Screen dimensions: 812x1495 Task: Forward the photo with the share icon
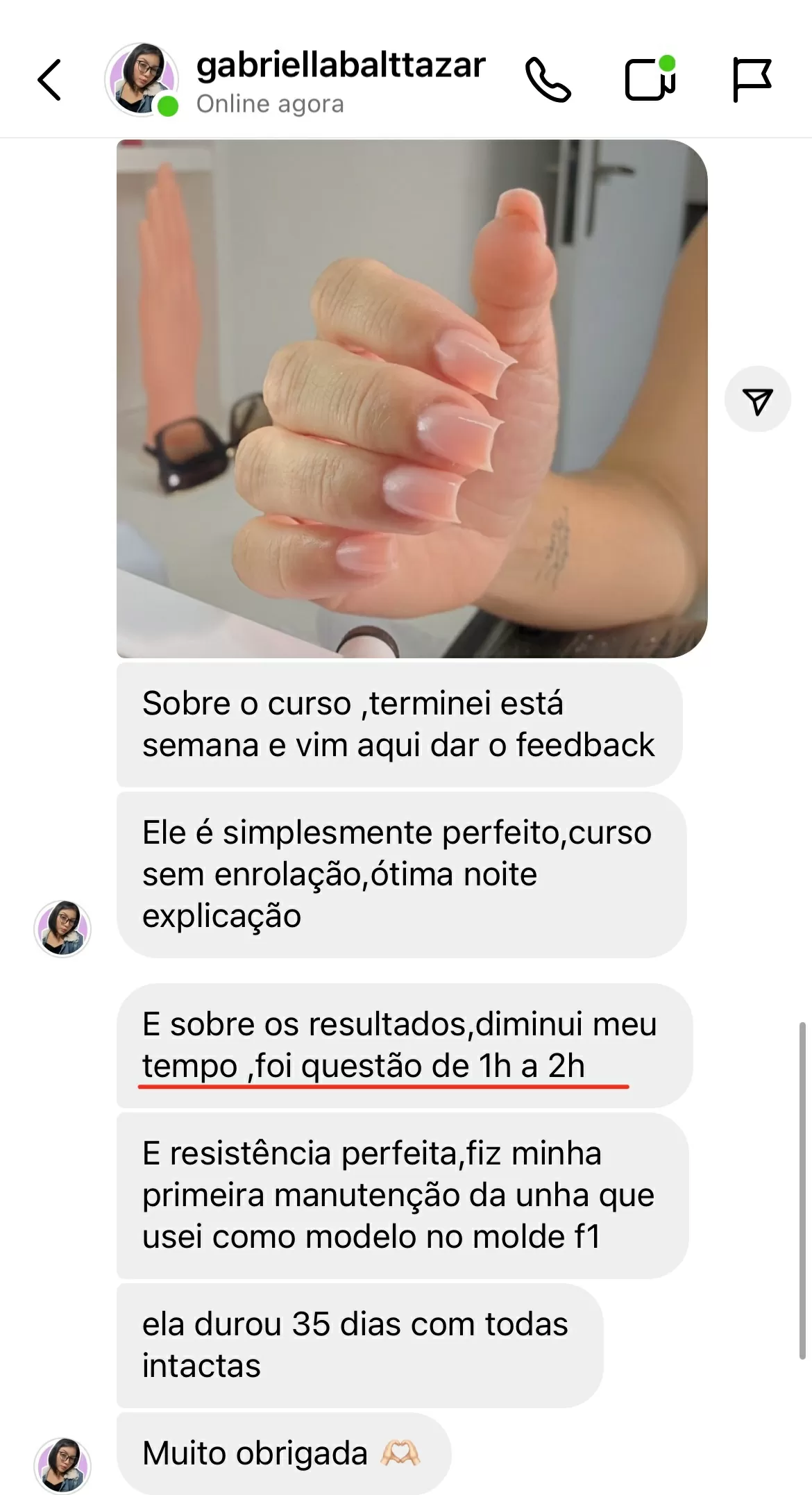(x=757, y=399)
